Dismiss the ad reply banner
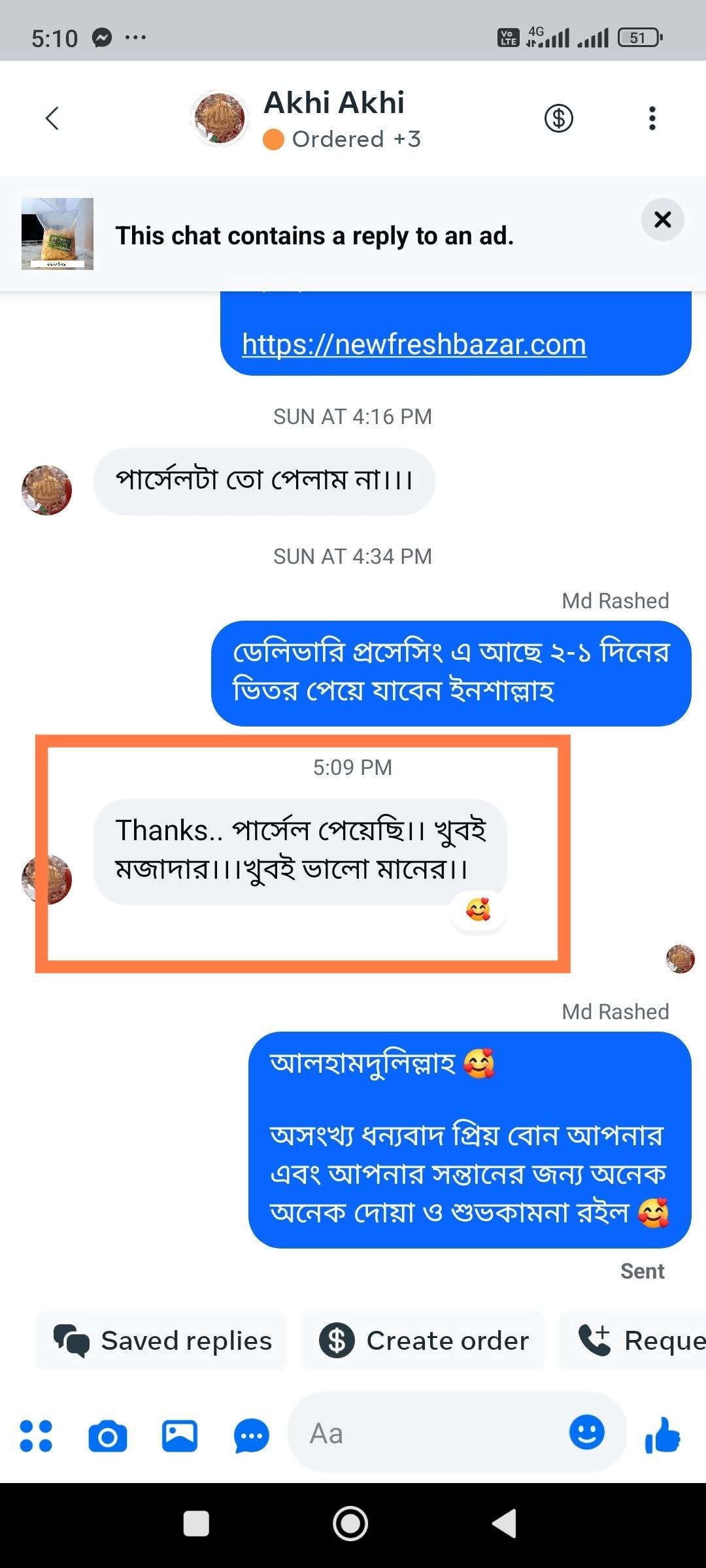This screenshot has width=706, height=1568. (662, 220)
